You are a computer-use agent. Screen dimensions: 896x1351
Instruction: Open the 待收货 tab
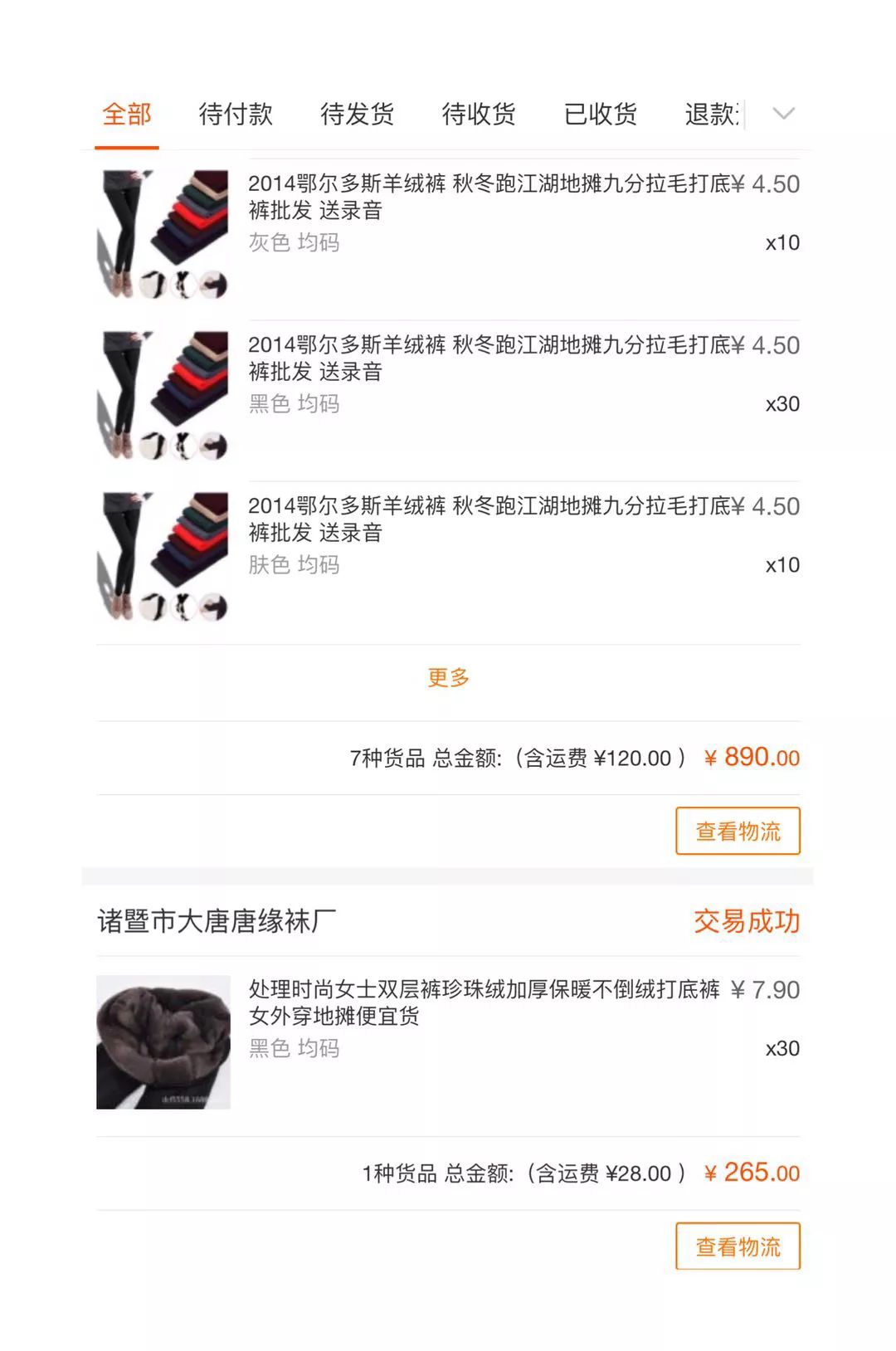480,115
